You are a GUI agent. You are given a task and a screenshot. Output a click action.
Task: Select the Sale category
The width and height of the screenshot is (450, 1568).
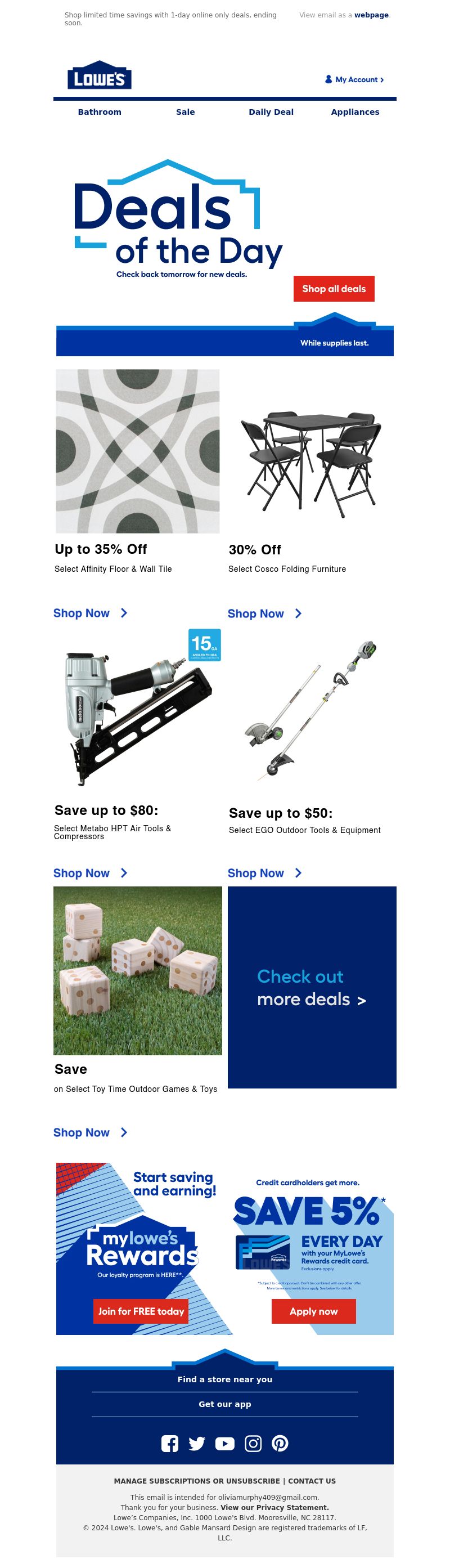pos(186,112)
